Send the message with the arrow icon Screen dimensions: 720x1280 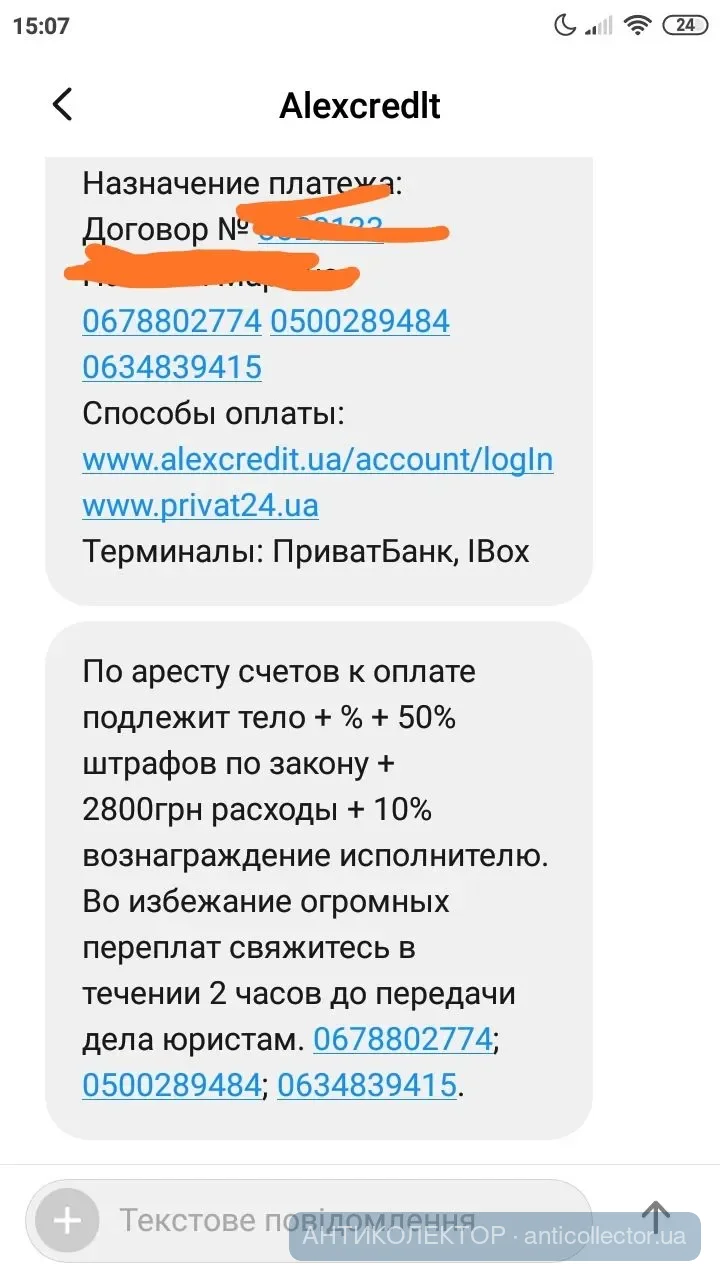656,1218
